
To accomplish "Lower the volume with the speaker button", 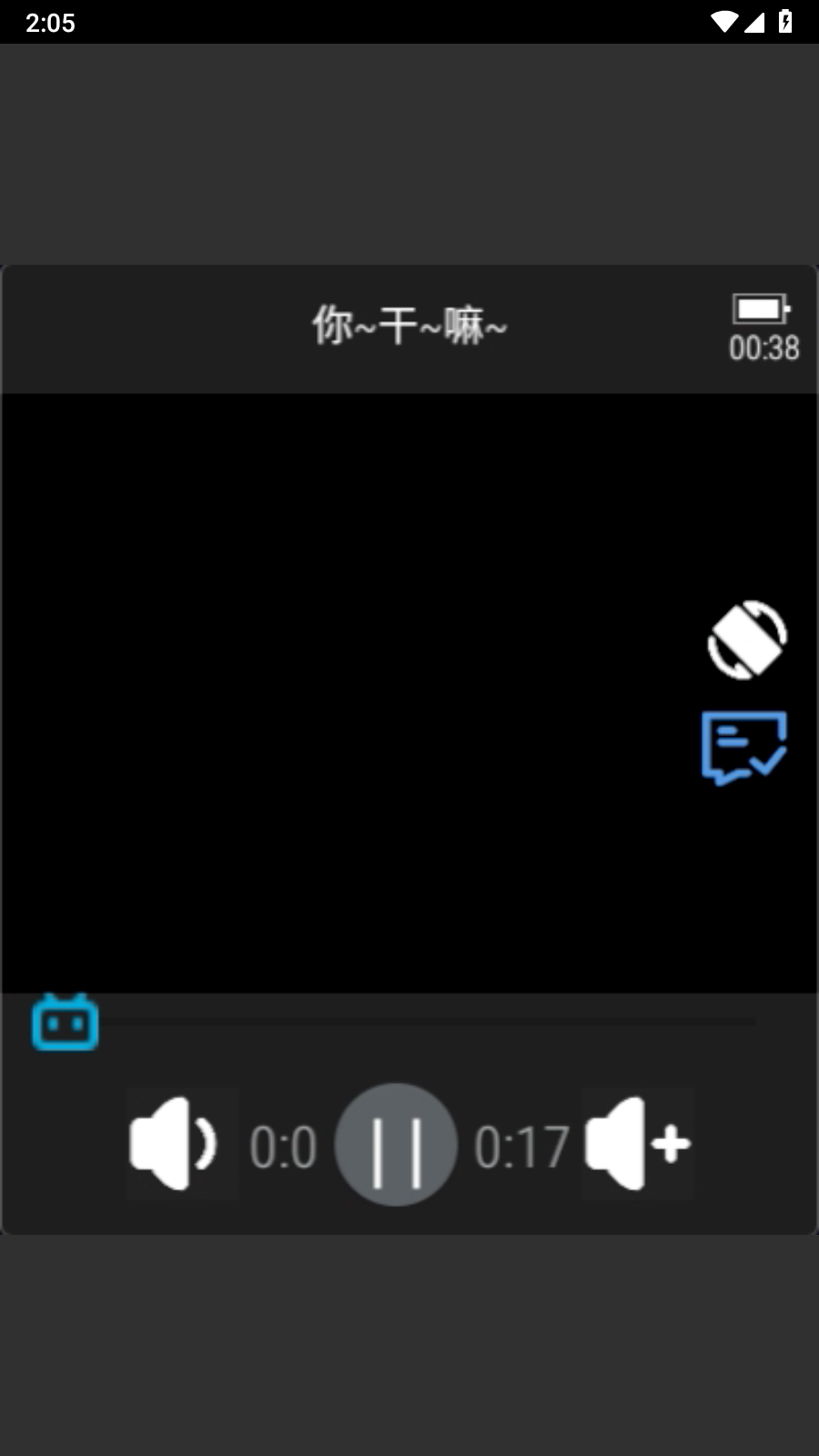I will click(181, 1144).
